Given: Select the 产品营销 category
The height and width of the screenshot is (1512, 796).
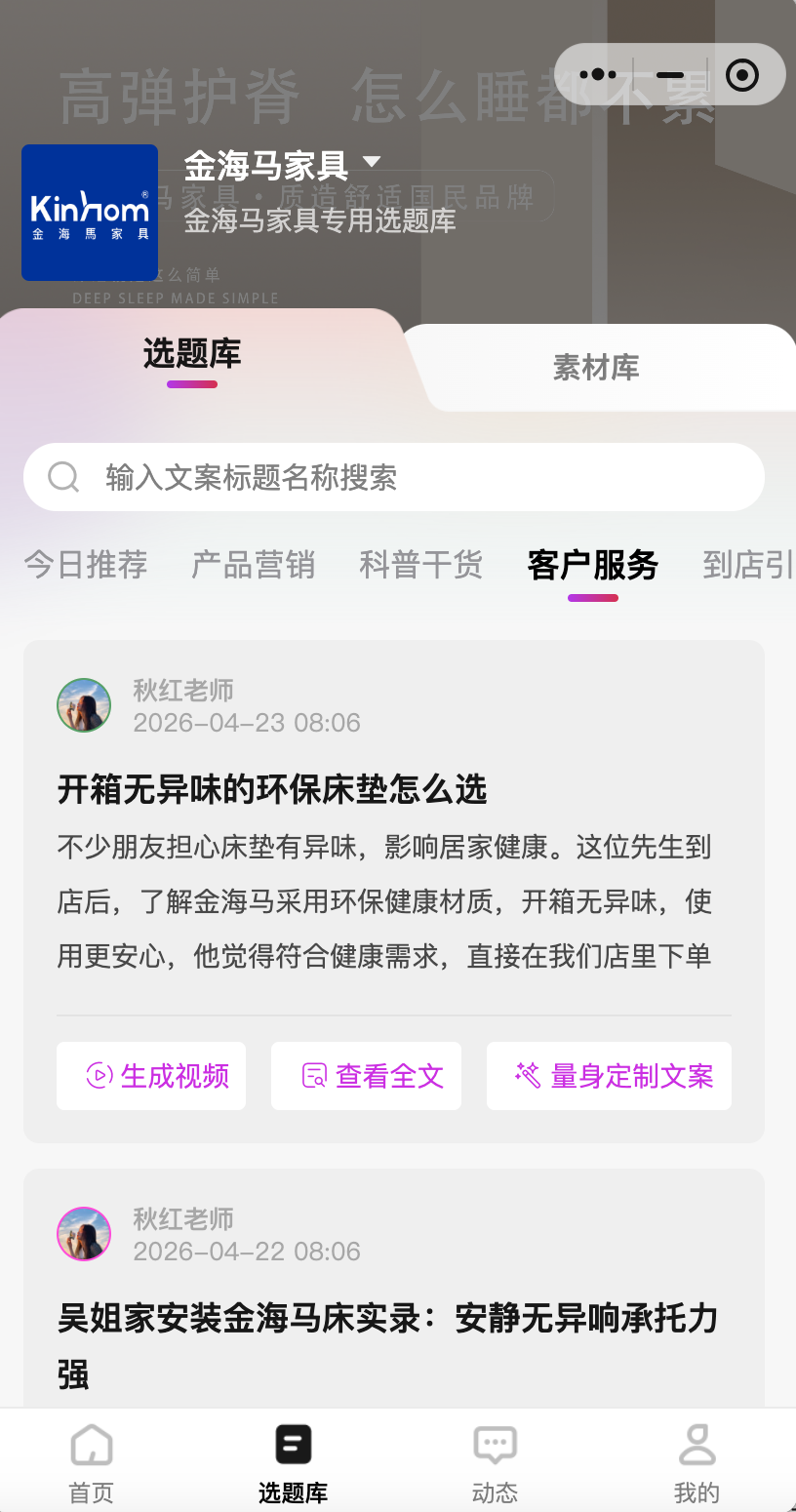Looking at the screenshot, I should point(254,565).
